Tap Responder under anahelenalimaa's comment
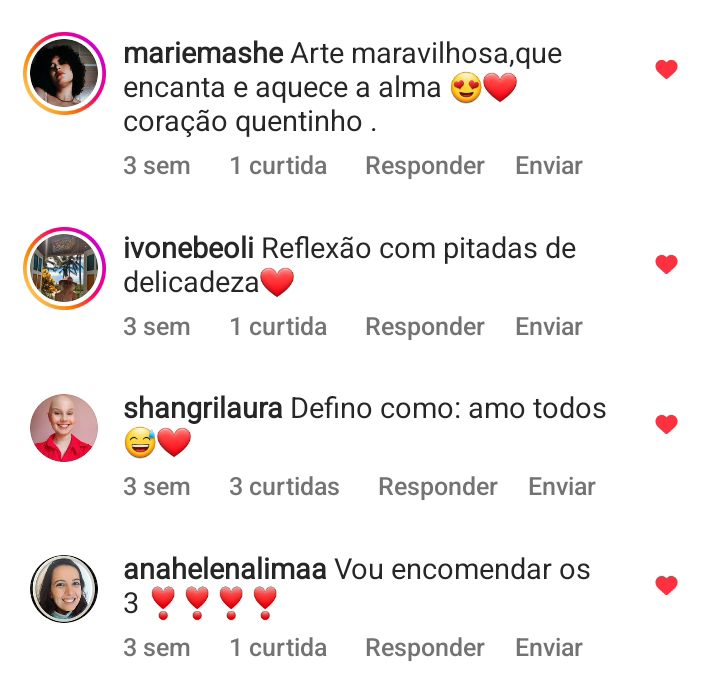This screenshot has width=720, height=684. coord(424,648)
